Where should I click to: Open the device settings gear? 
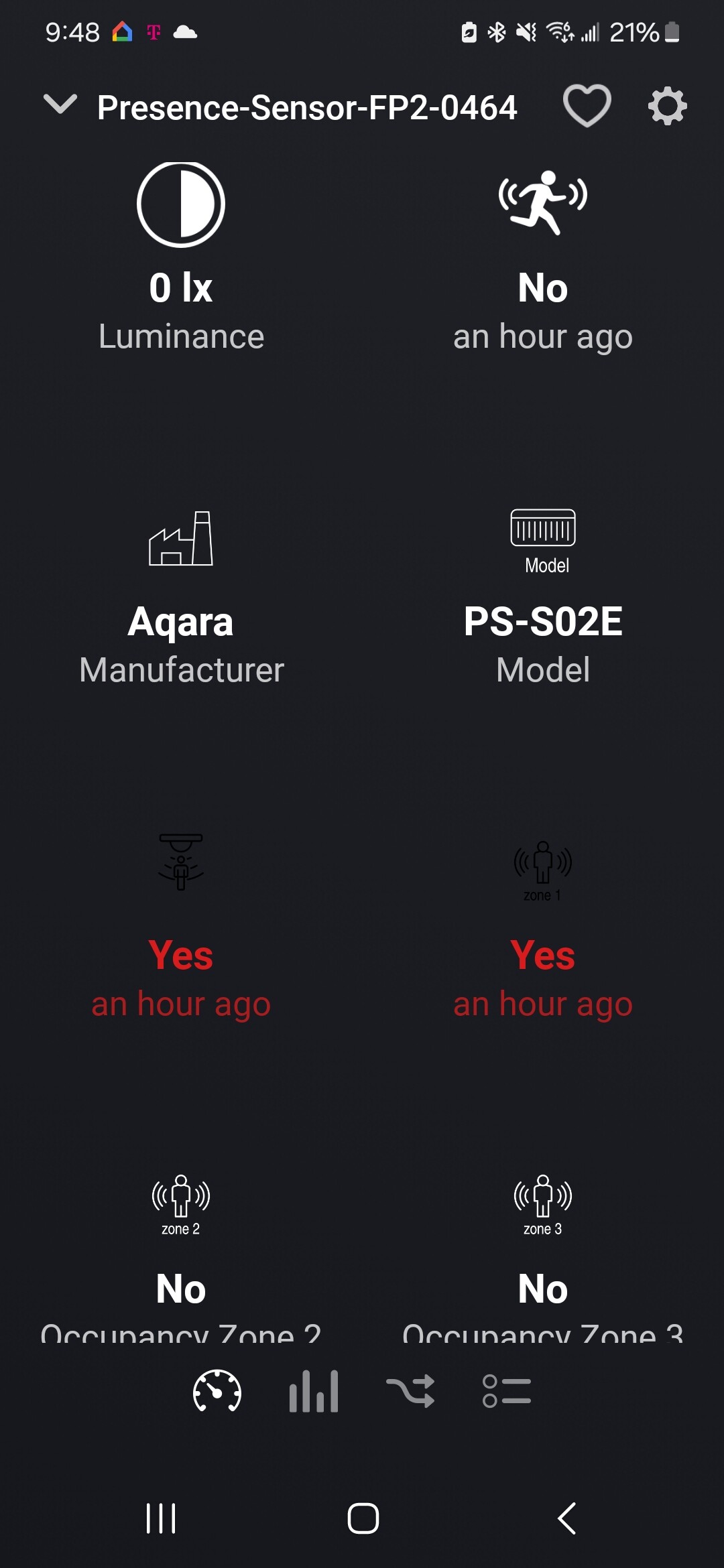tap(667, 106)
